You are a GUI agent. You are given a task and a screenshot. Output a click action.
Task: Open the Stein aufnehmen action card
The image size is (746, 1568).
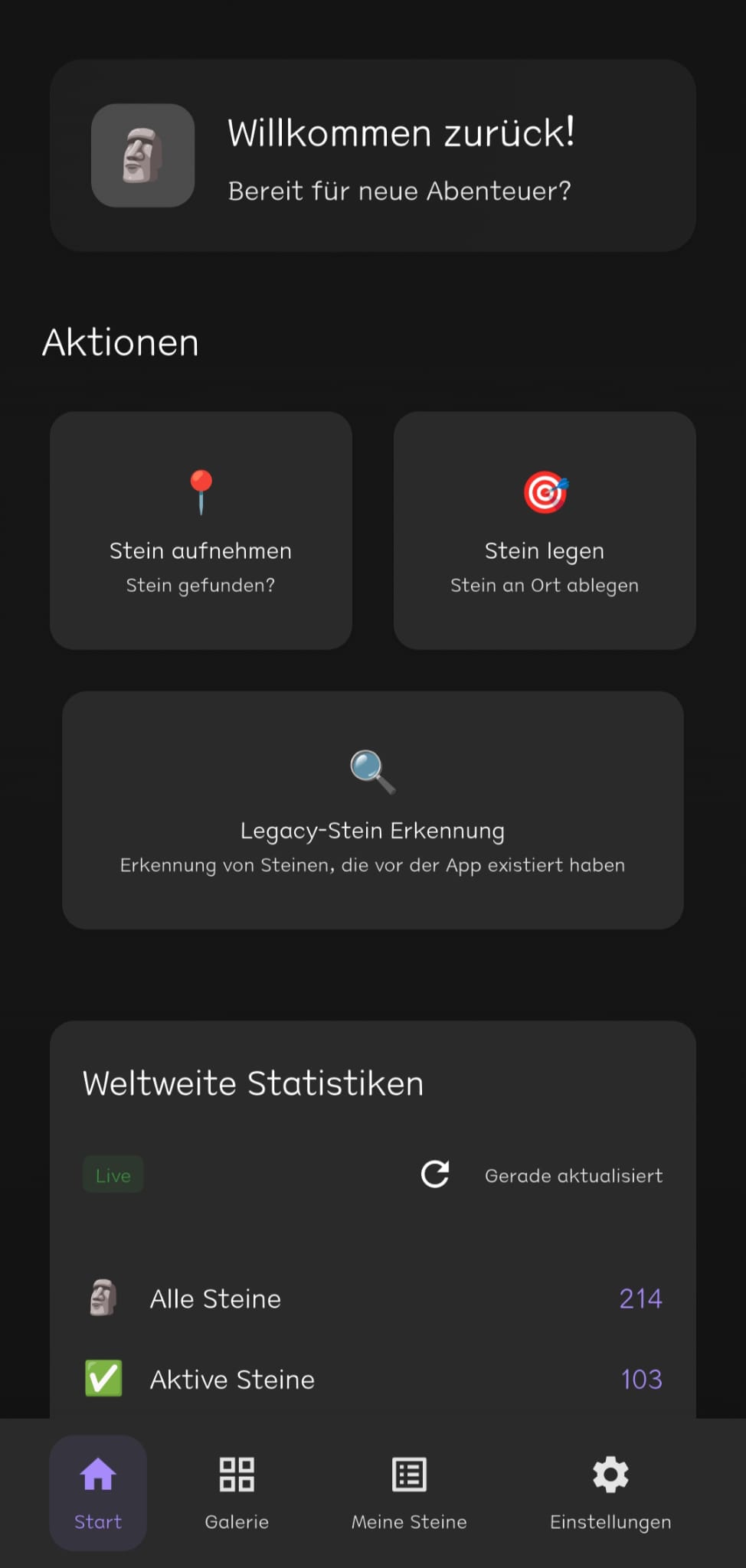(201, 530)
